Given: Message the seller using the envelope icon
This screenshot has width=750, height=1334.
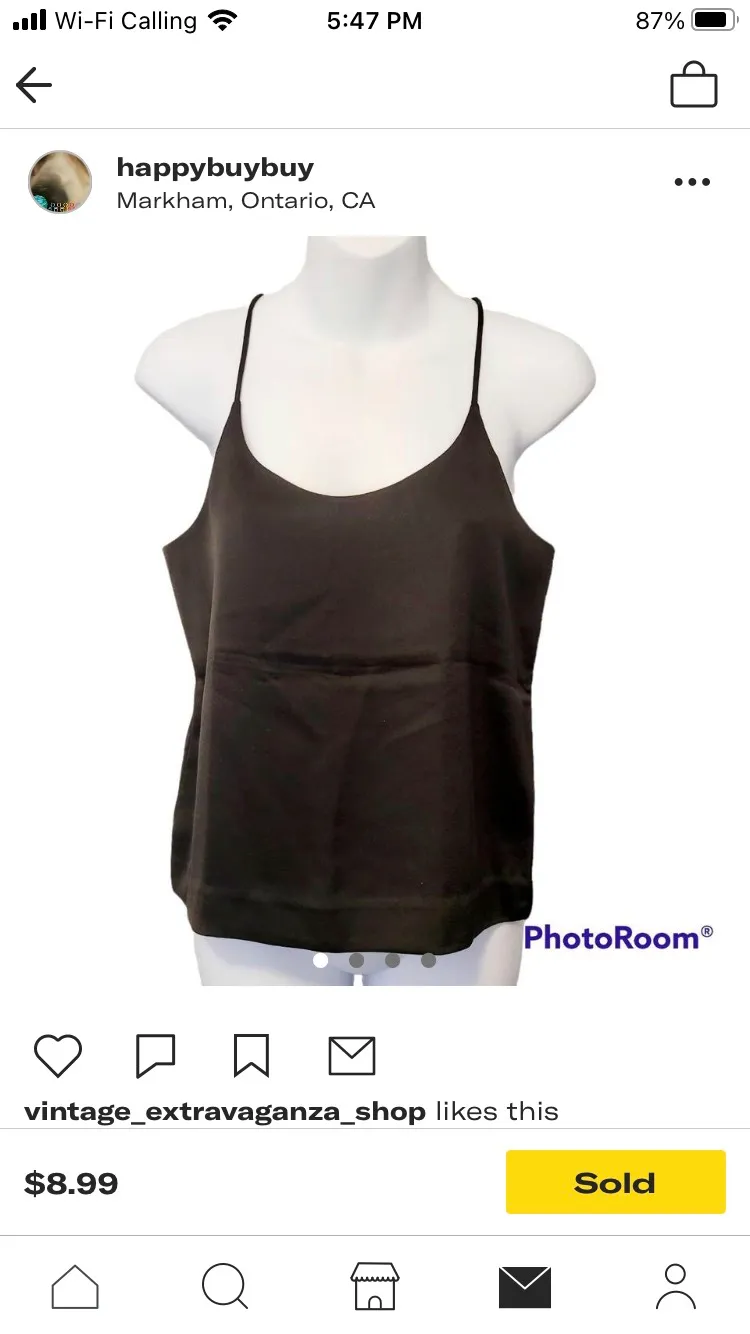Looking at the screenshot, I should point(351,1055).
